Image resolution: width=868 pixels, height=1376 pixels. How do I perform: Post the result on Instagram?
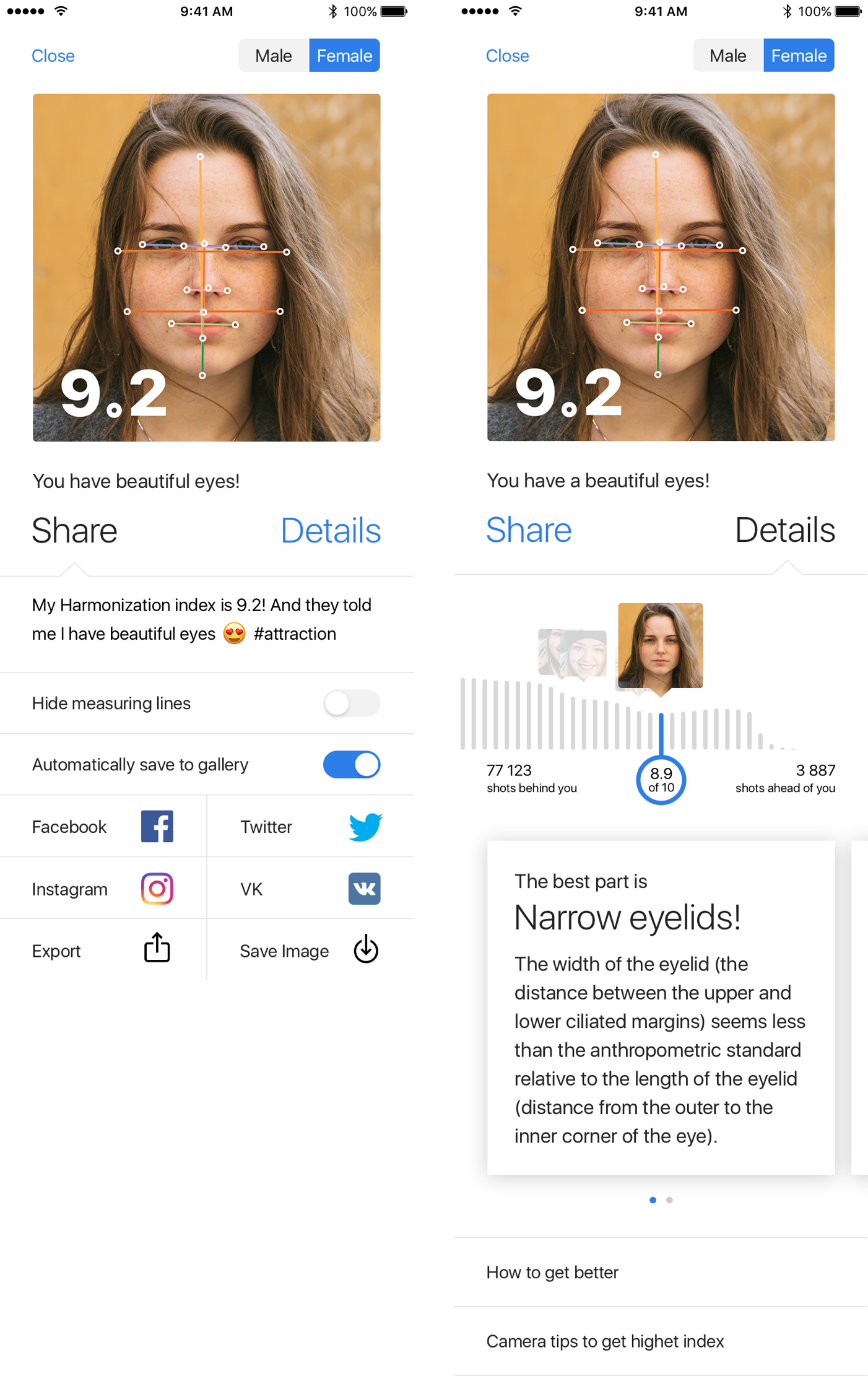click(103, 889)
